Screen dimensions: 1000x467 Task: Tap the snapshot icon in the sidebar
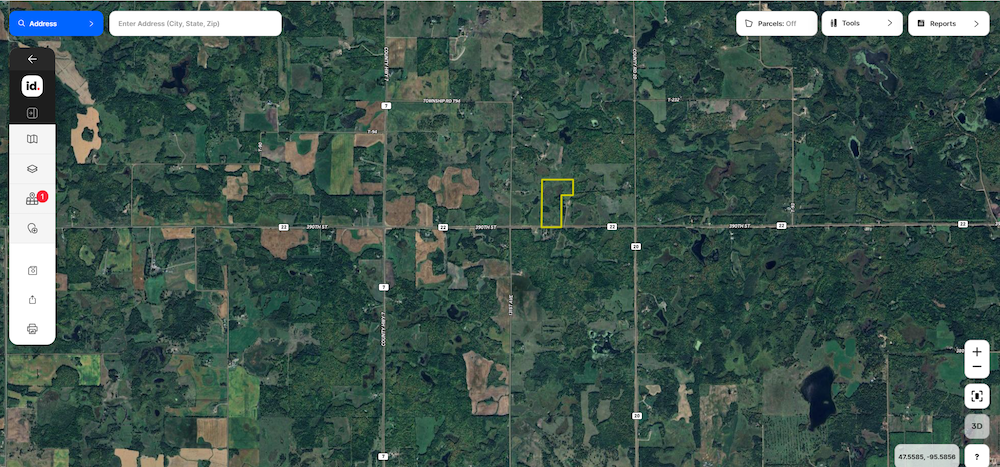pos(32,270)
